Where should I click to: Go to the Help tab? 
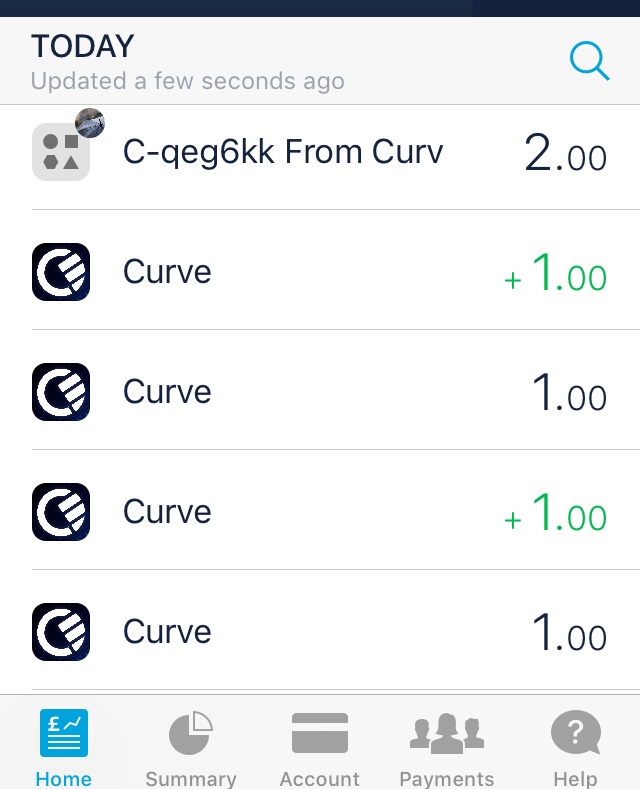[575, 747]
